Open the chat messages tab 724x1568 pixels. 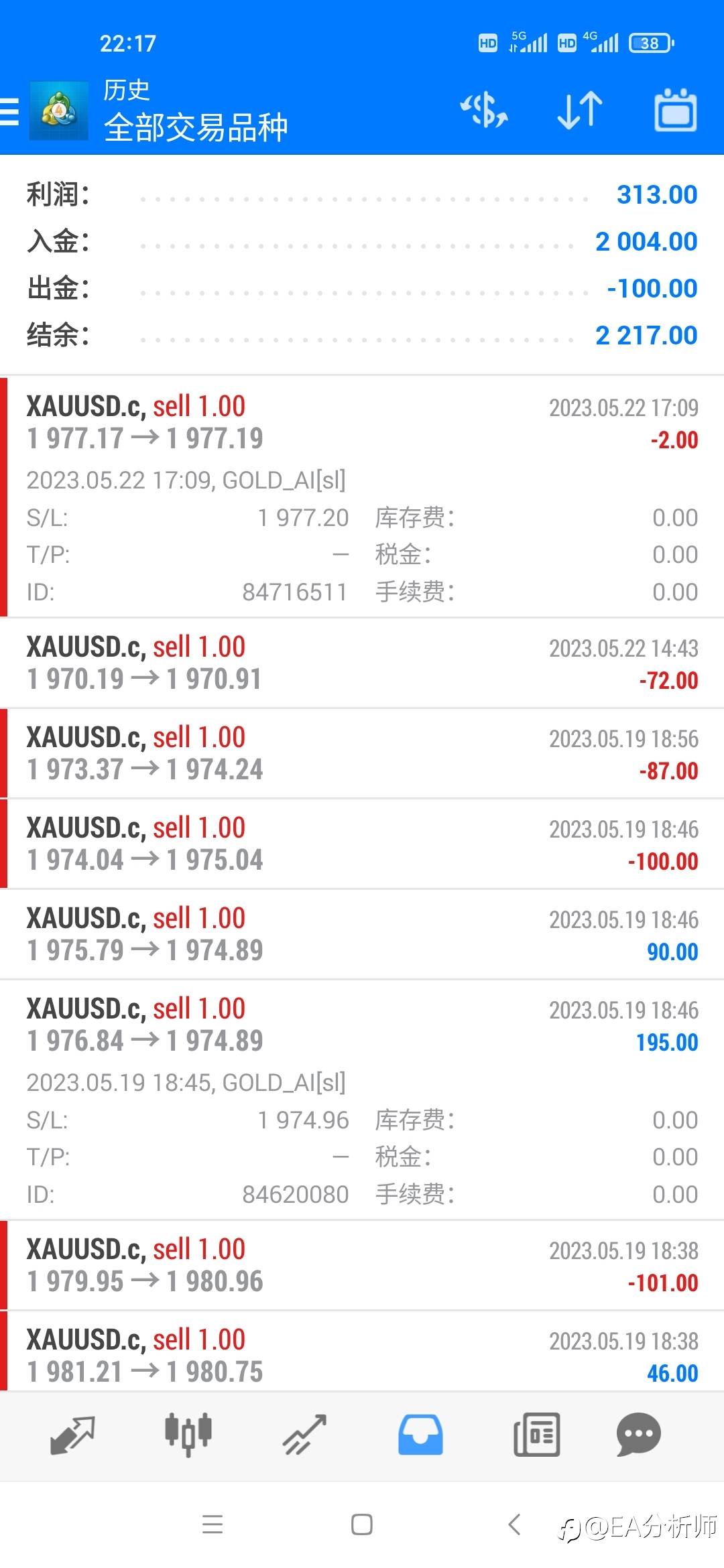pos(638,1435)
